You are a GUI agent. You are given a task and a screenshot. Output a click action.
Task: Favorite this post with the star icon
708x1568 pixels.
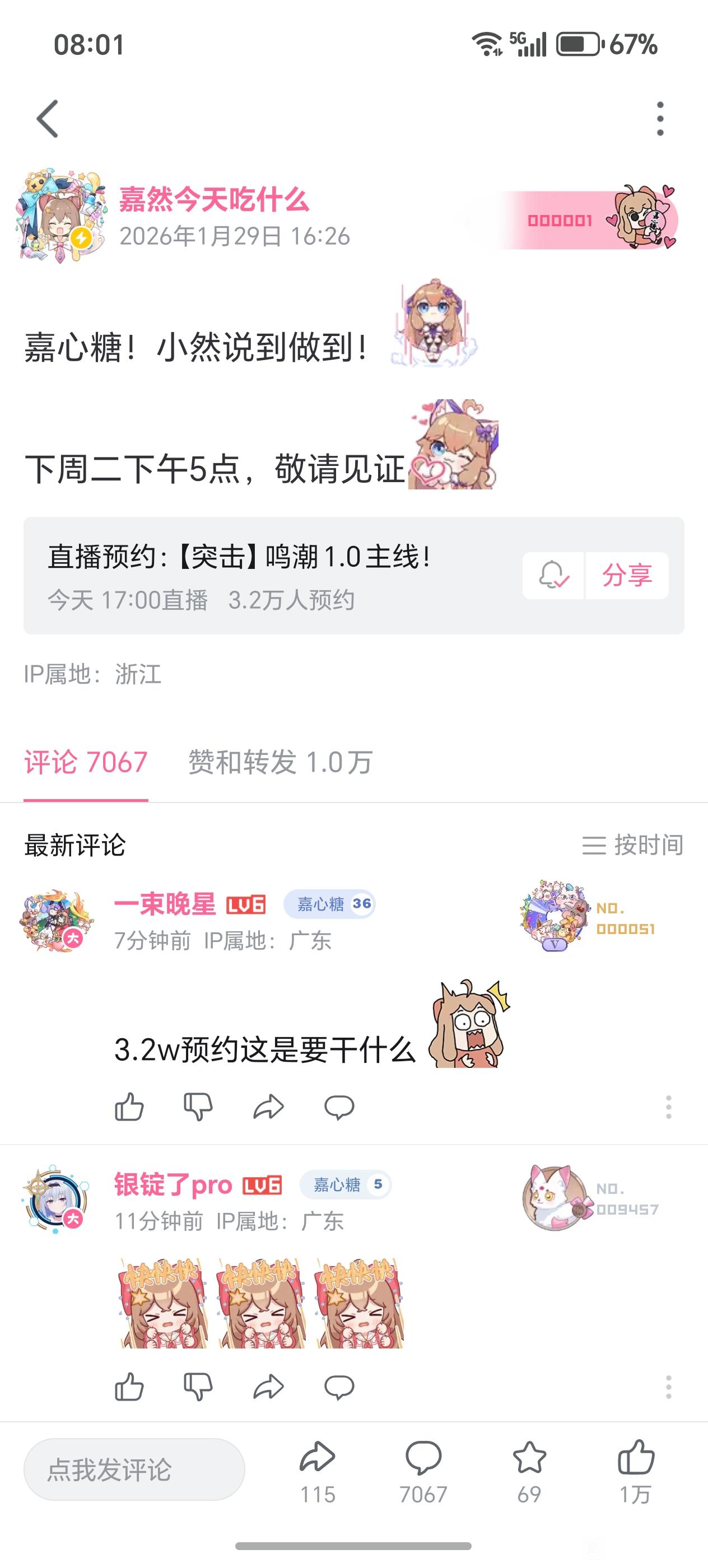529,1469
